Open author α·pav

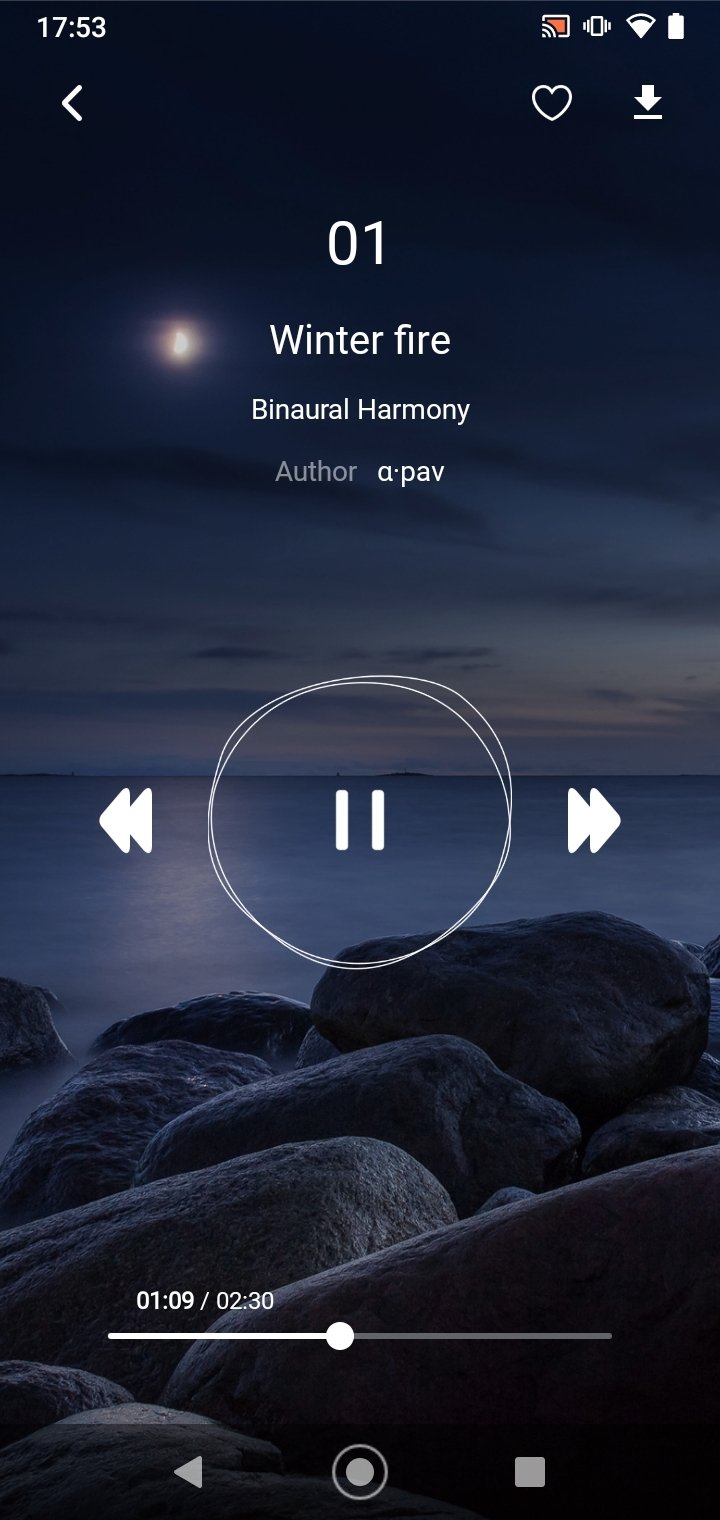coord(410,472)
